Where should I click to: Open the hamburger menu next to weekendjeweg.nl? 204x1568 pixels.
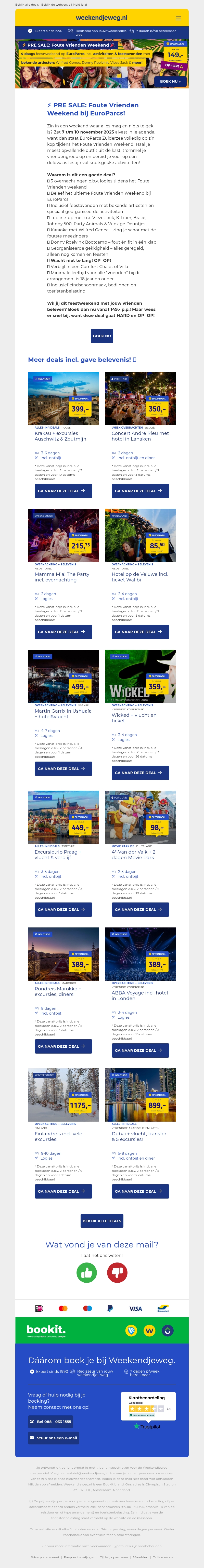[178, 18]
